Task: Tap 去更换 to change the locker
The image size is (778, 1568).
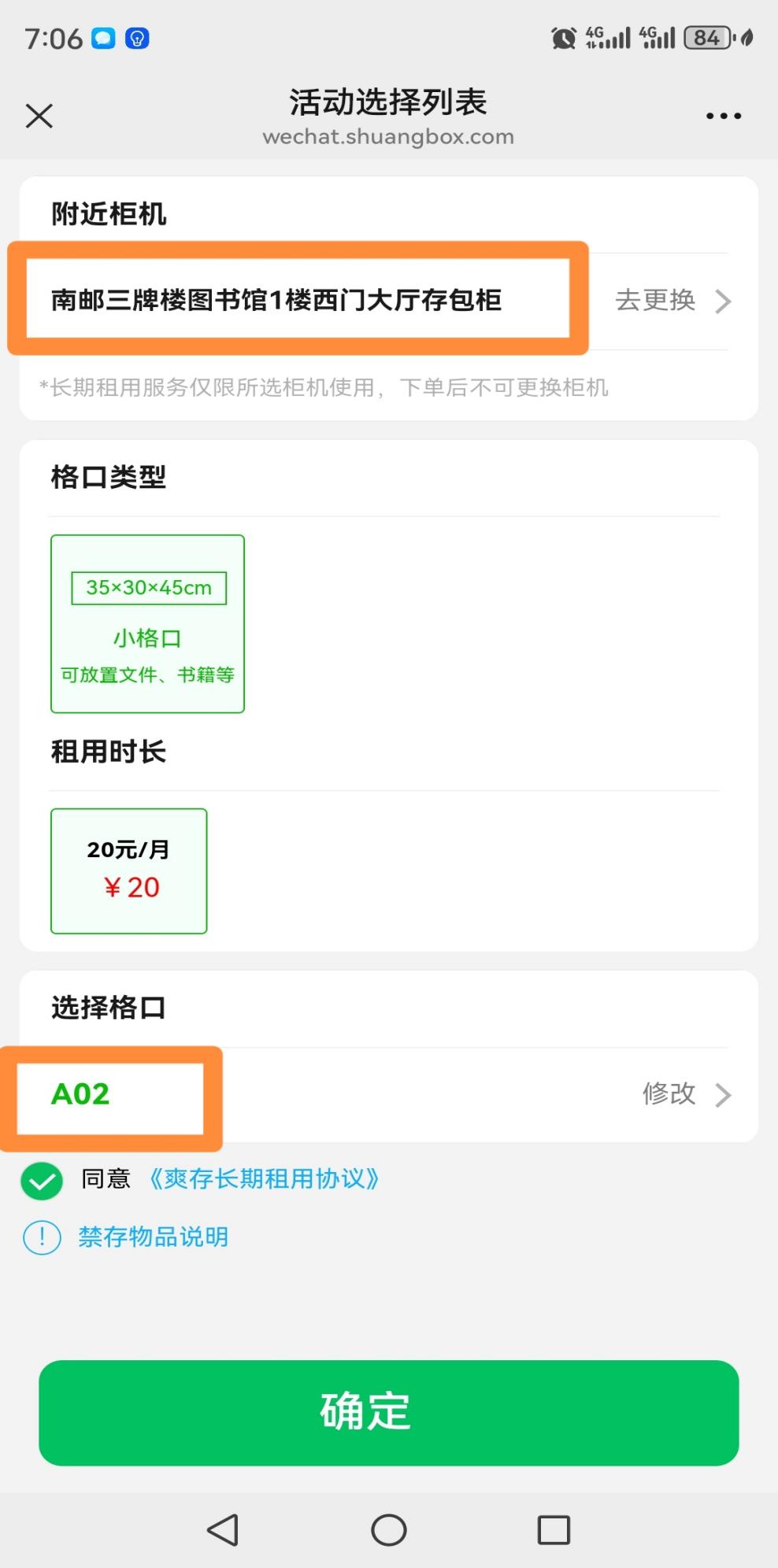Action: click(673, 301)
